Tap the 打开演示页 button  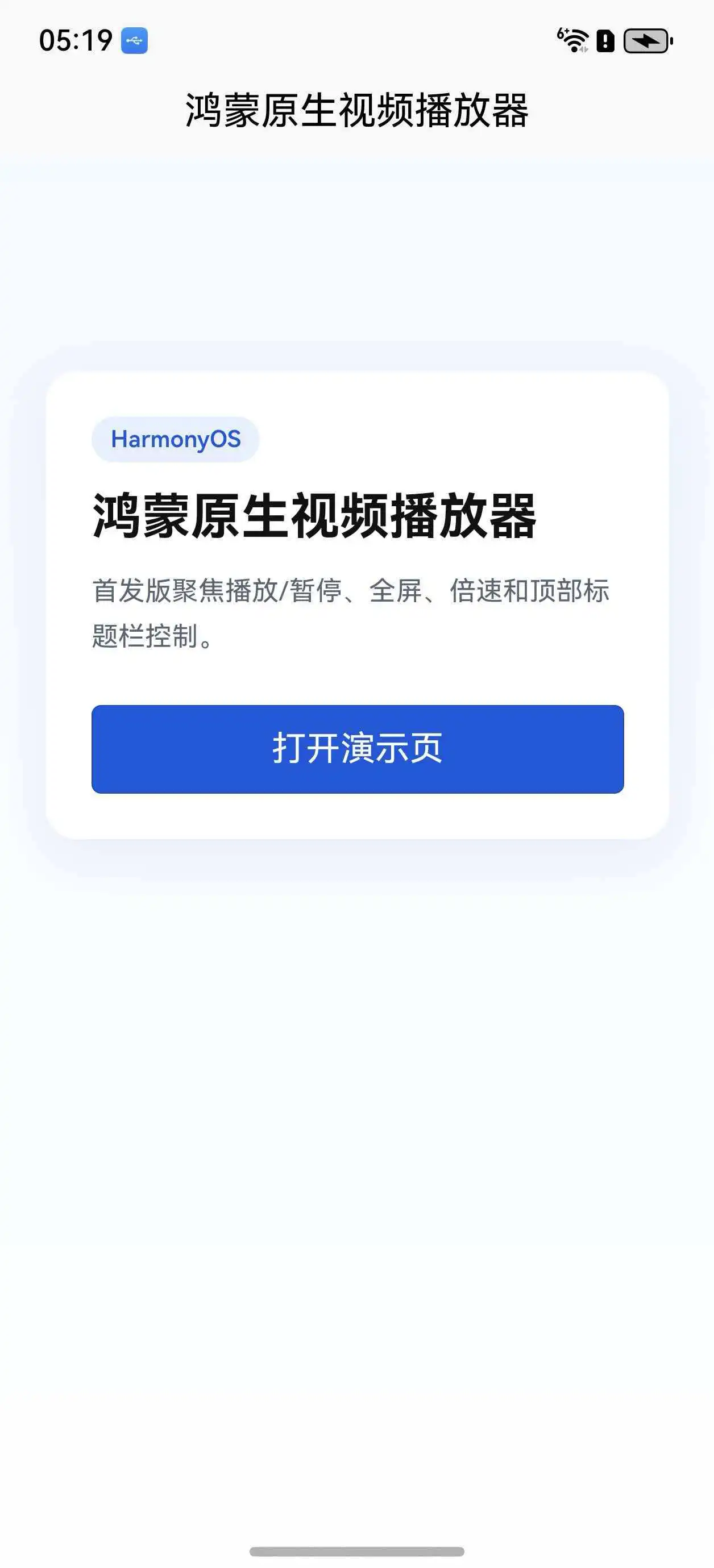(357, 749)
